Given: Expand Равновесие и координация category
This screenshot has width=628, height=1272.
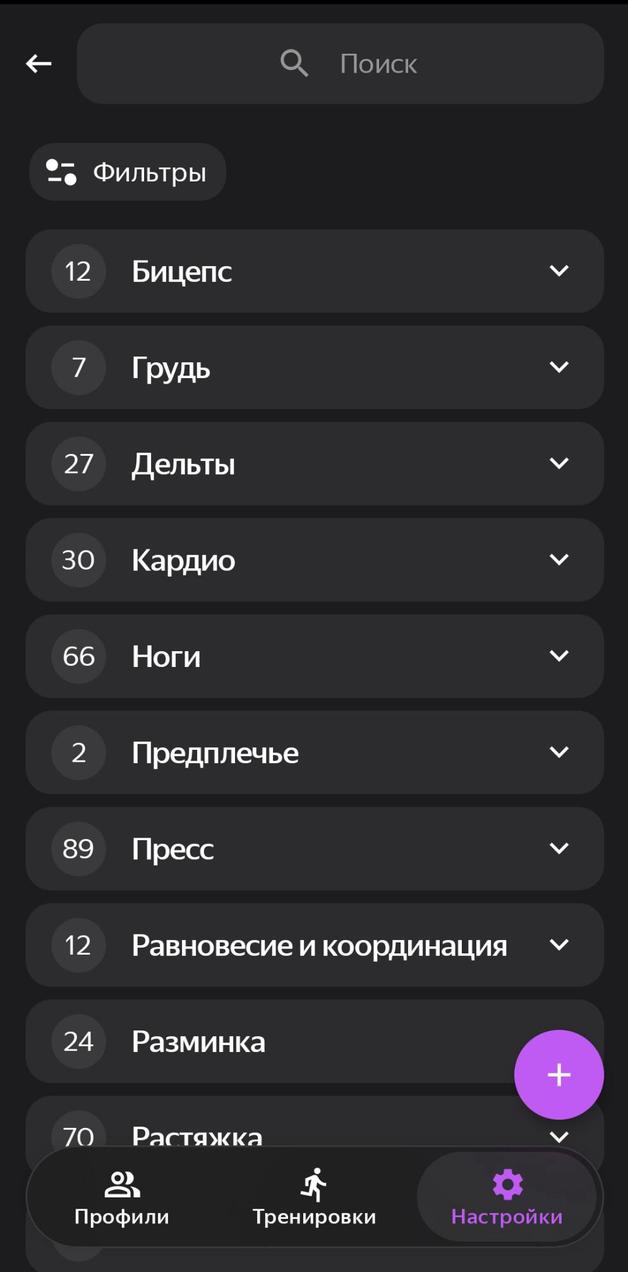Looking at the screenshot, I should point(314,945).
